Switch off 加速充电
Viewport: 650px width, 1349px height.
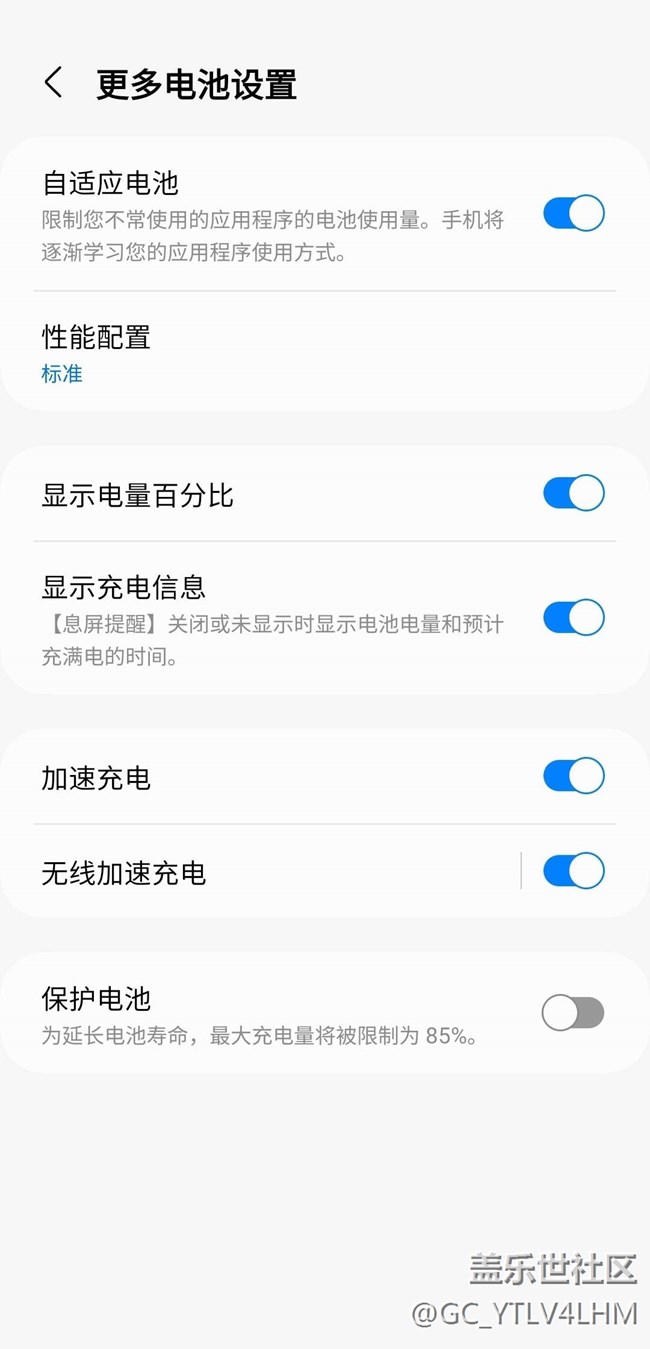tap(573, 776)
